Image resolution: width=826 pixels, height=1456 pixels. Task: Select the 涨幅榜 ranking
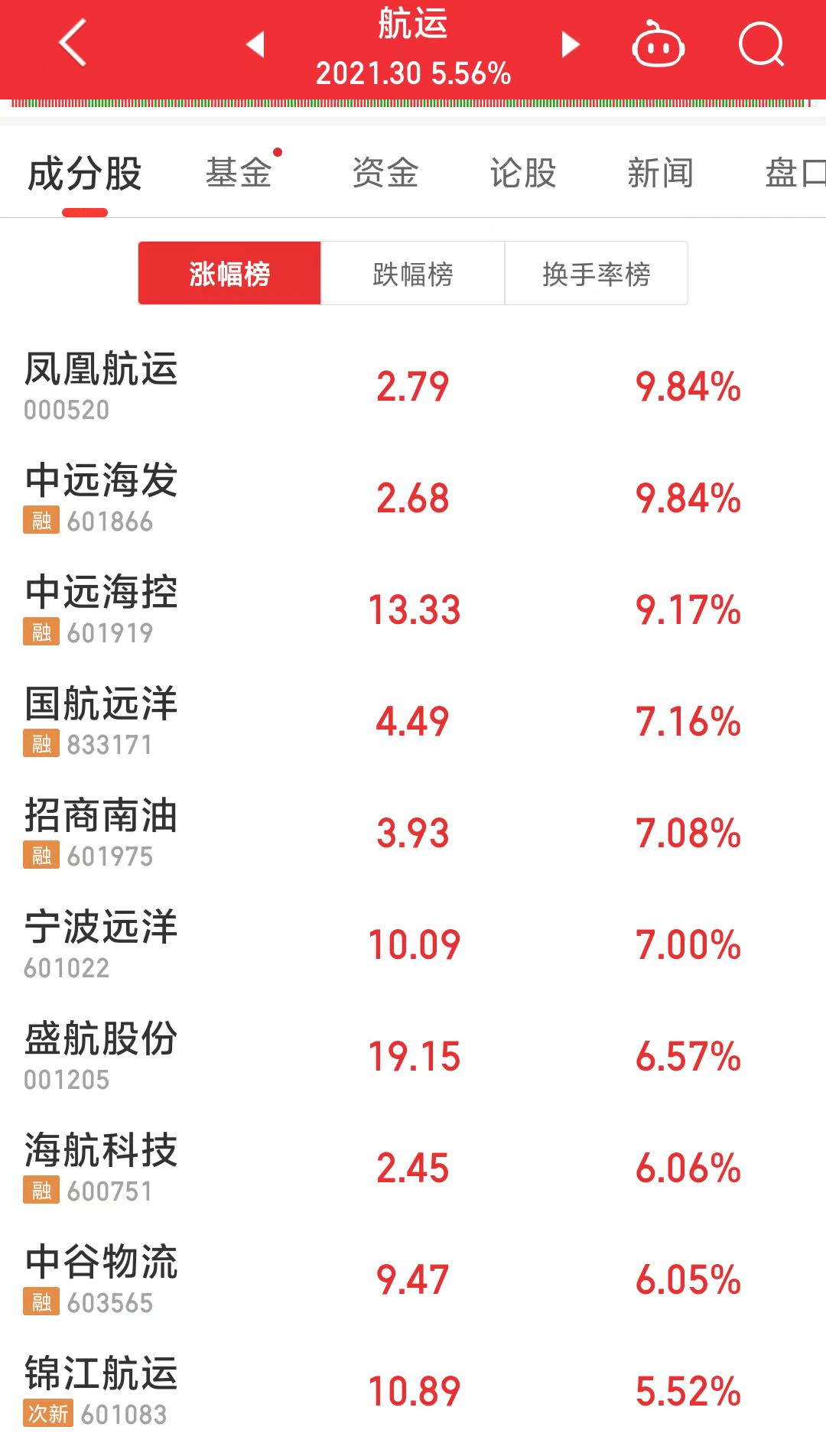tap(229, 273)
